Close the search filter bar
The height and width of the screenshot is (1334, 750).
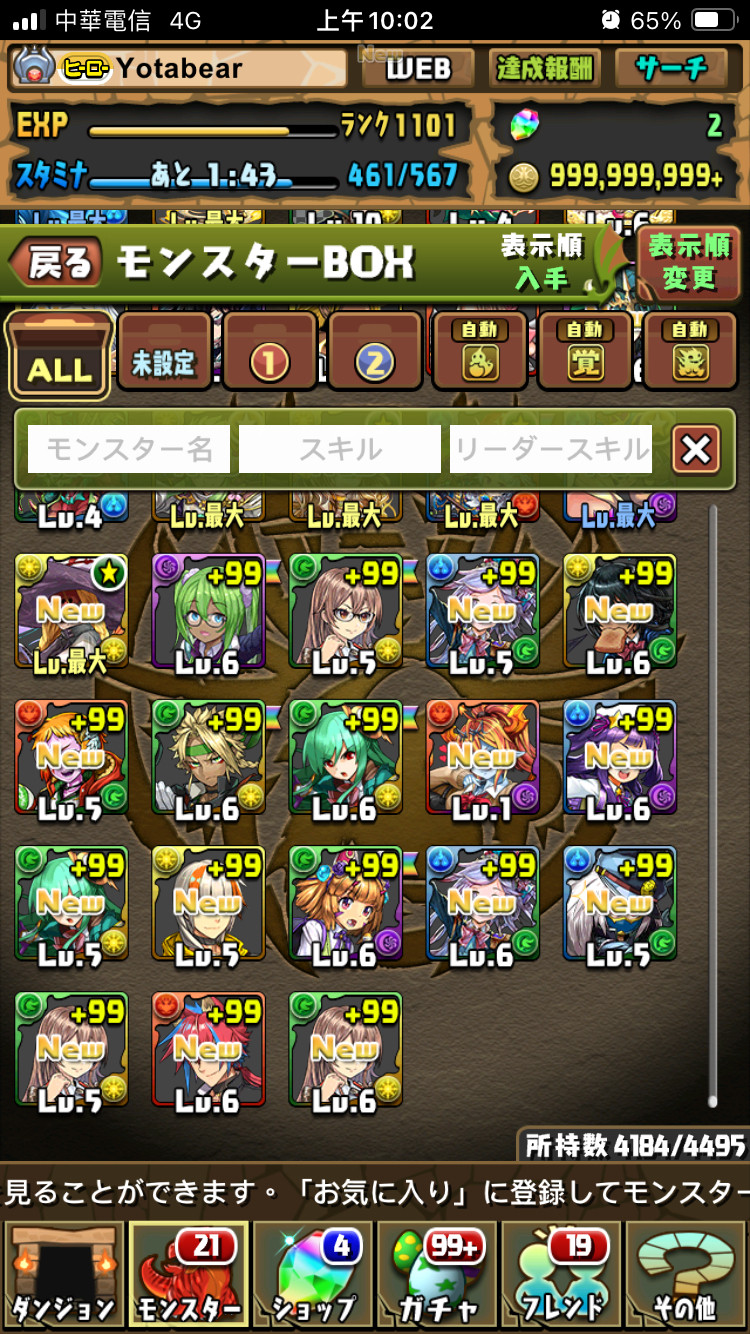click(696, 450)
